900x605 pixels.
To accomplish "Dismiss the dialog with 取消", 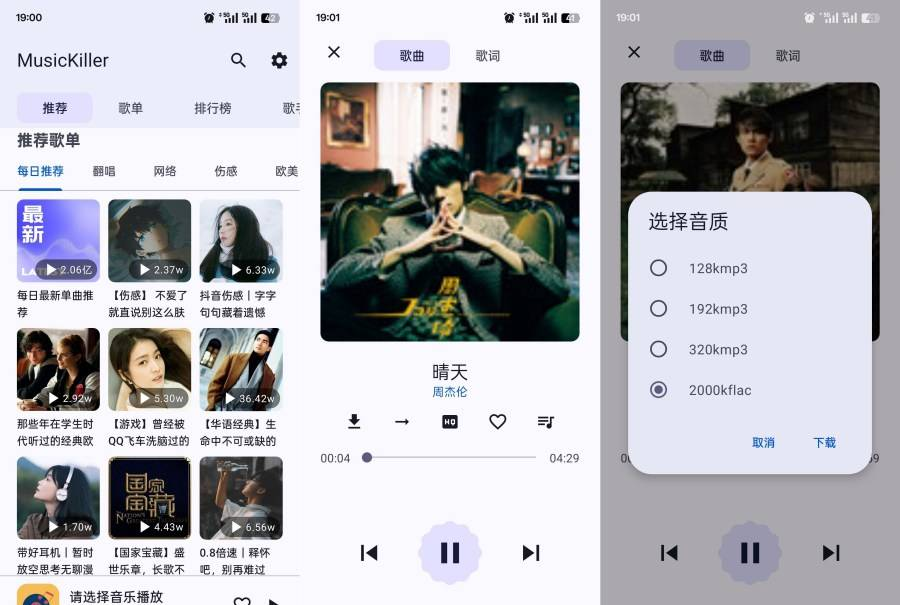I will 763,442.
